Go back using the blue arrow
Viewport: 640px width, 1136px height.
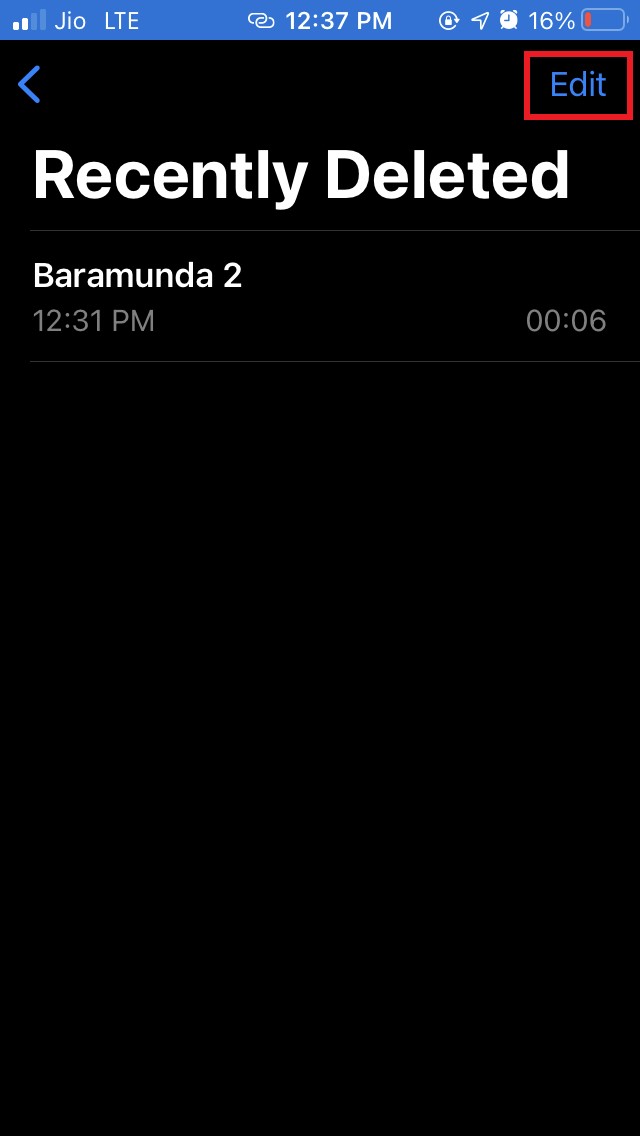30,85
